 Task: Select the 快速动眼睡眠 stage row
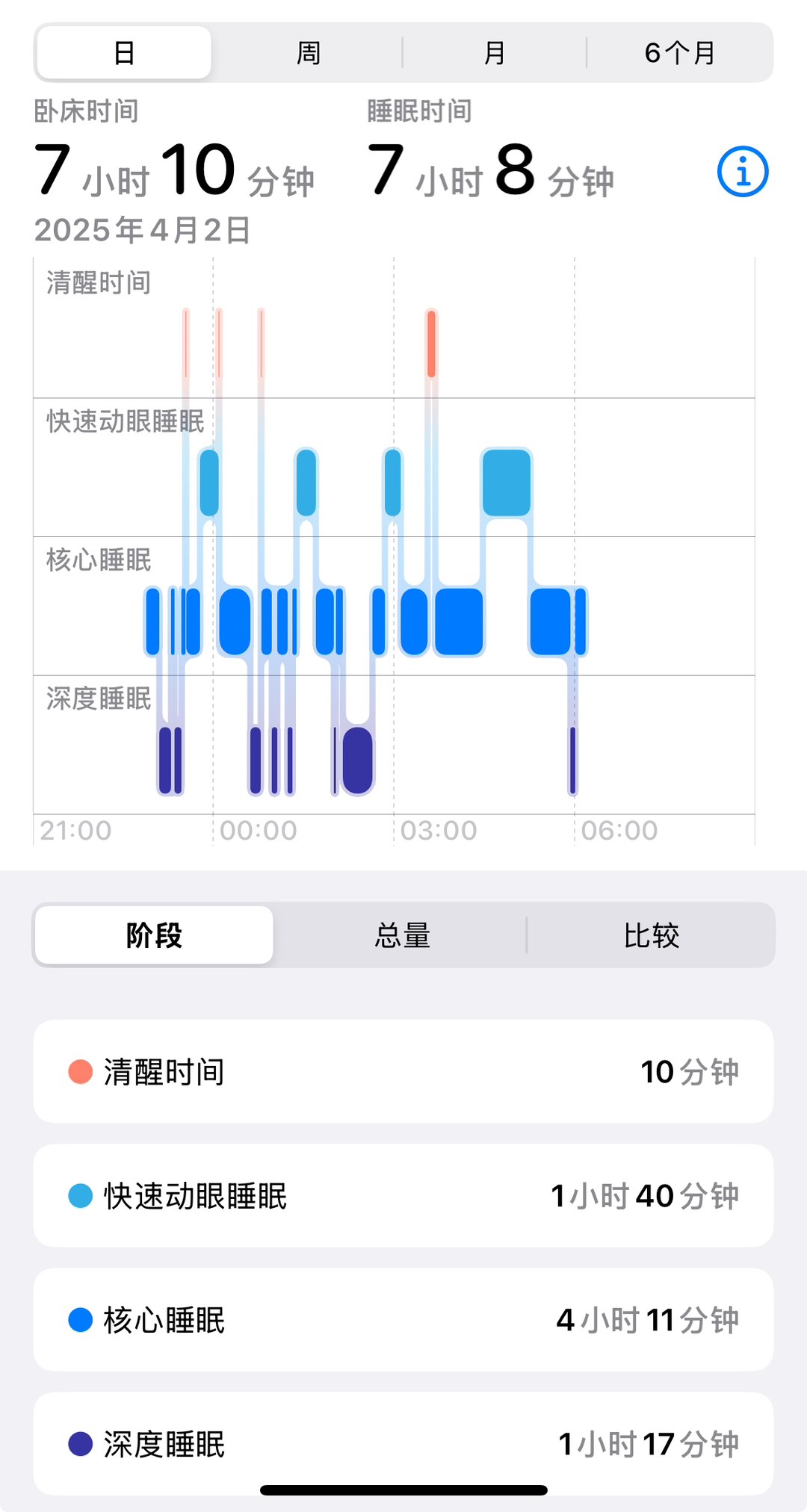[403, 1195]
